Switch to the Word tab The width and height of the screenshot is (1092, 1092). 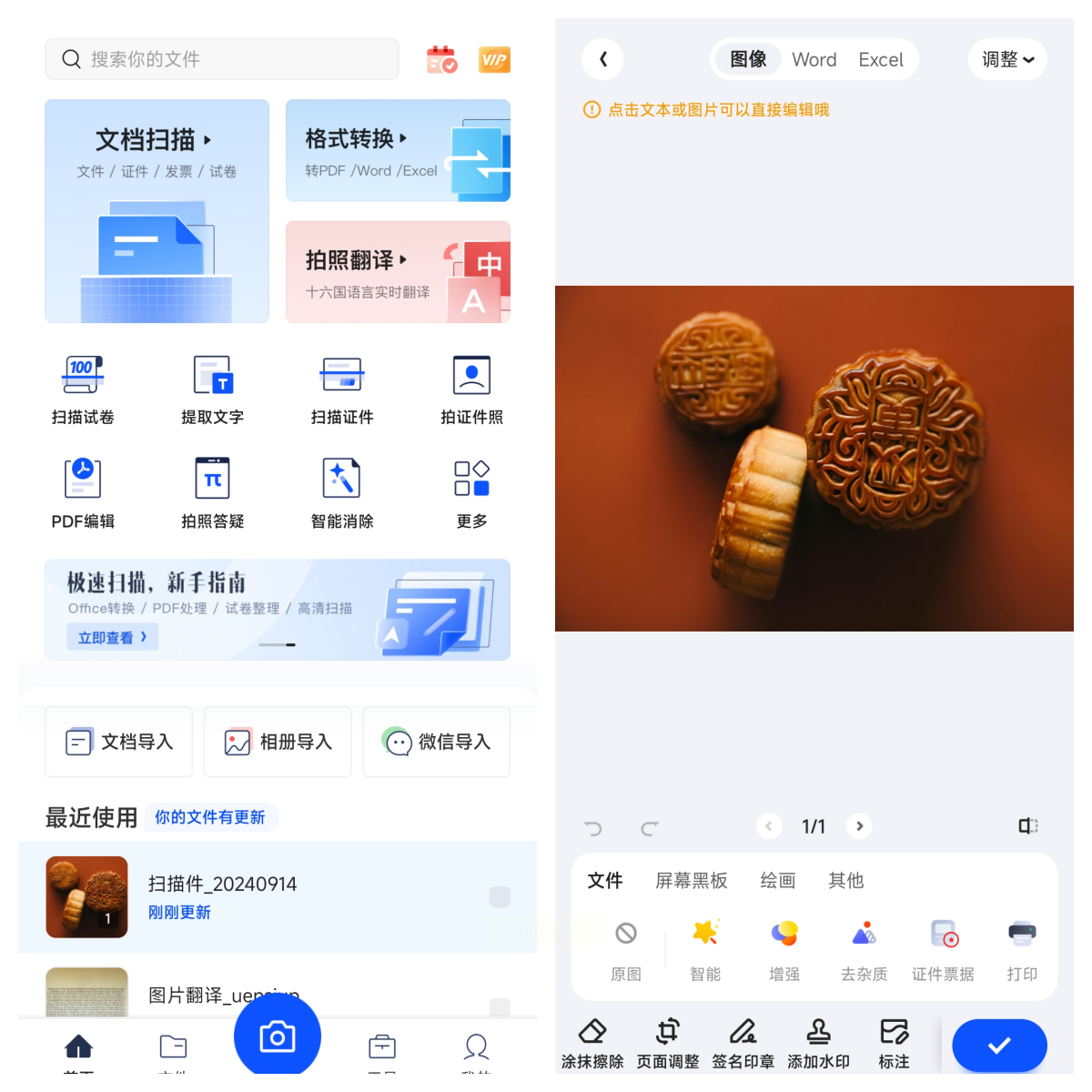(814, 60)
